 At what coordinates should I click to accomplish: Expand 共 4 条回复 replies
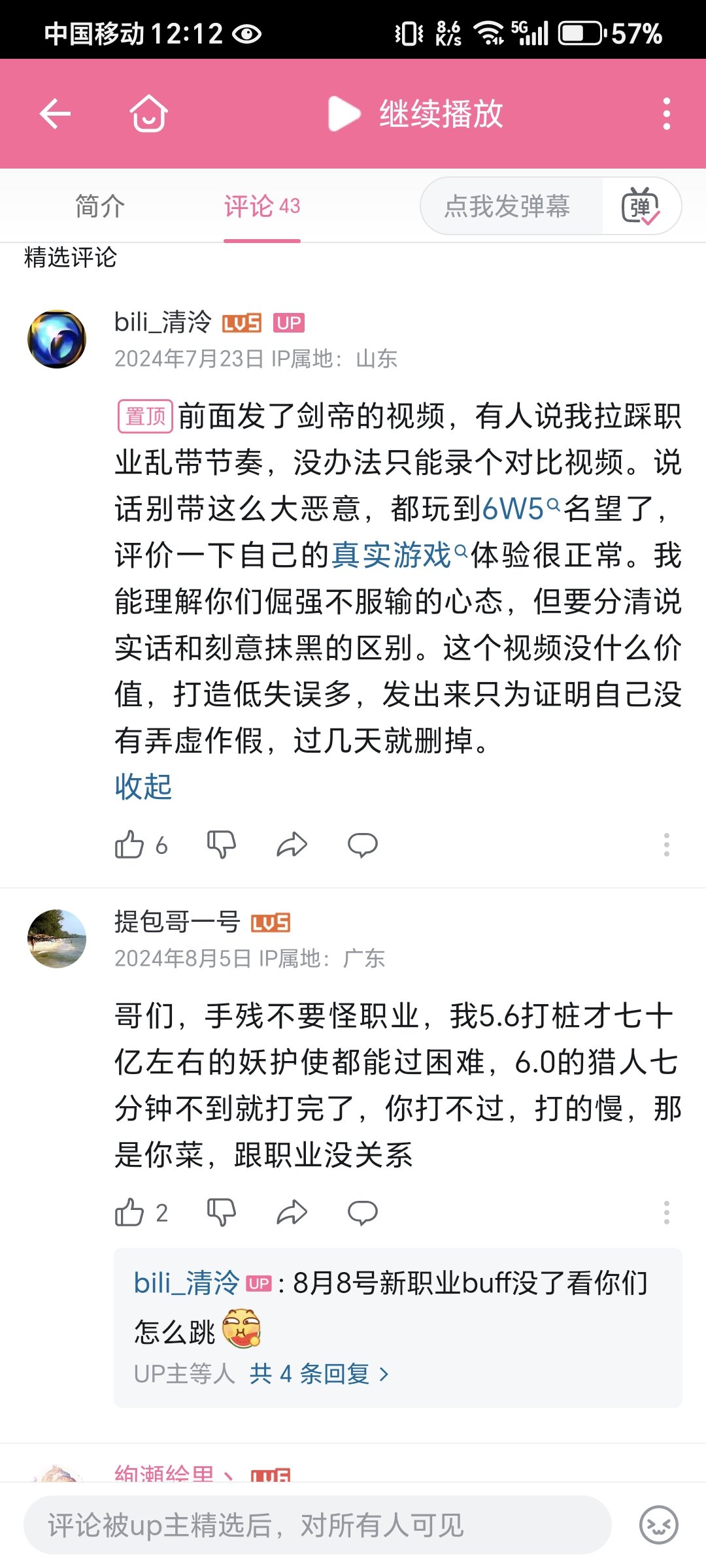319,1374
